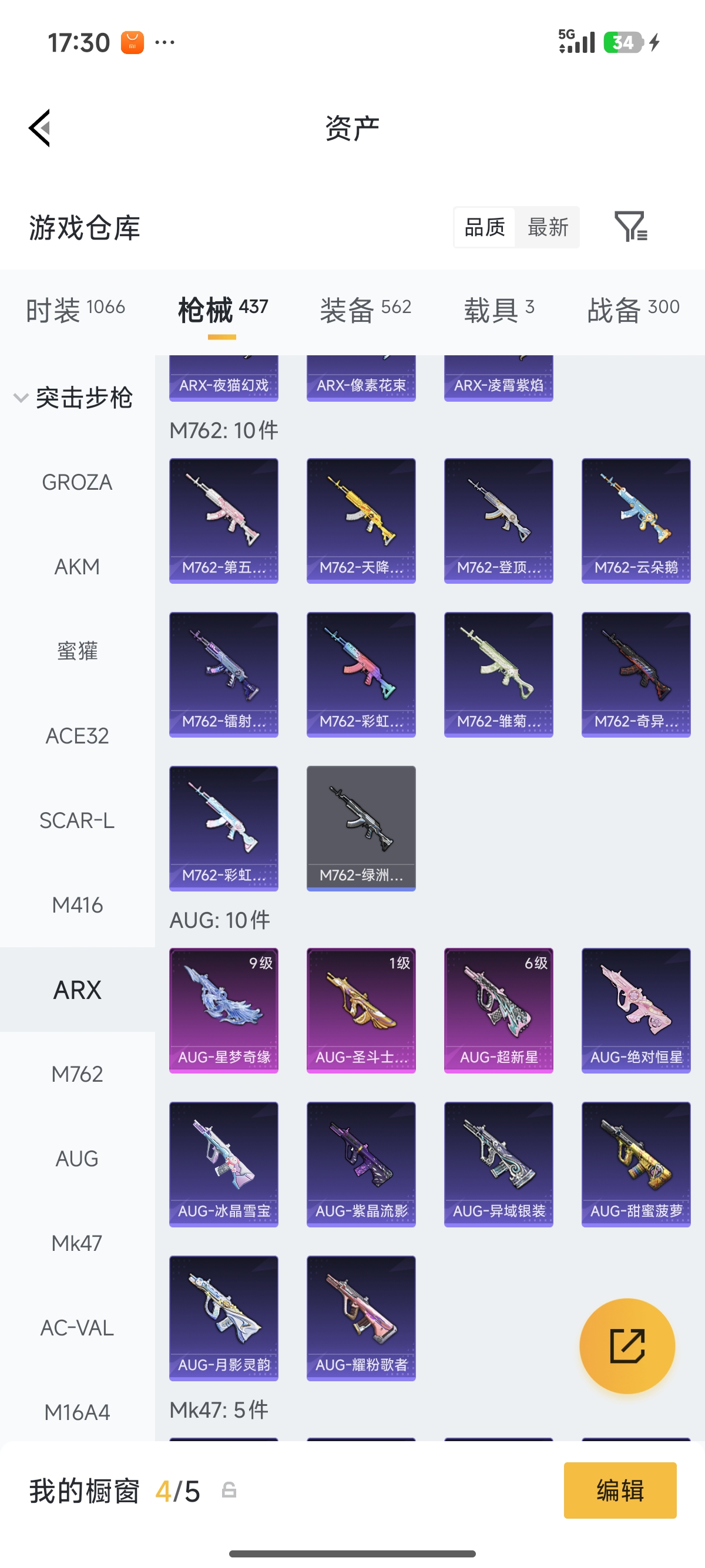Choose AC-VAL from the sidebar
The image size is (705, 1568).
78,1328
